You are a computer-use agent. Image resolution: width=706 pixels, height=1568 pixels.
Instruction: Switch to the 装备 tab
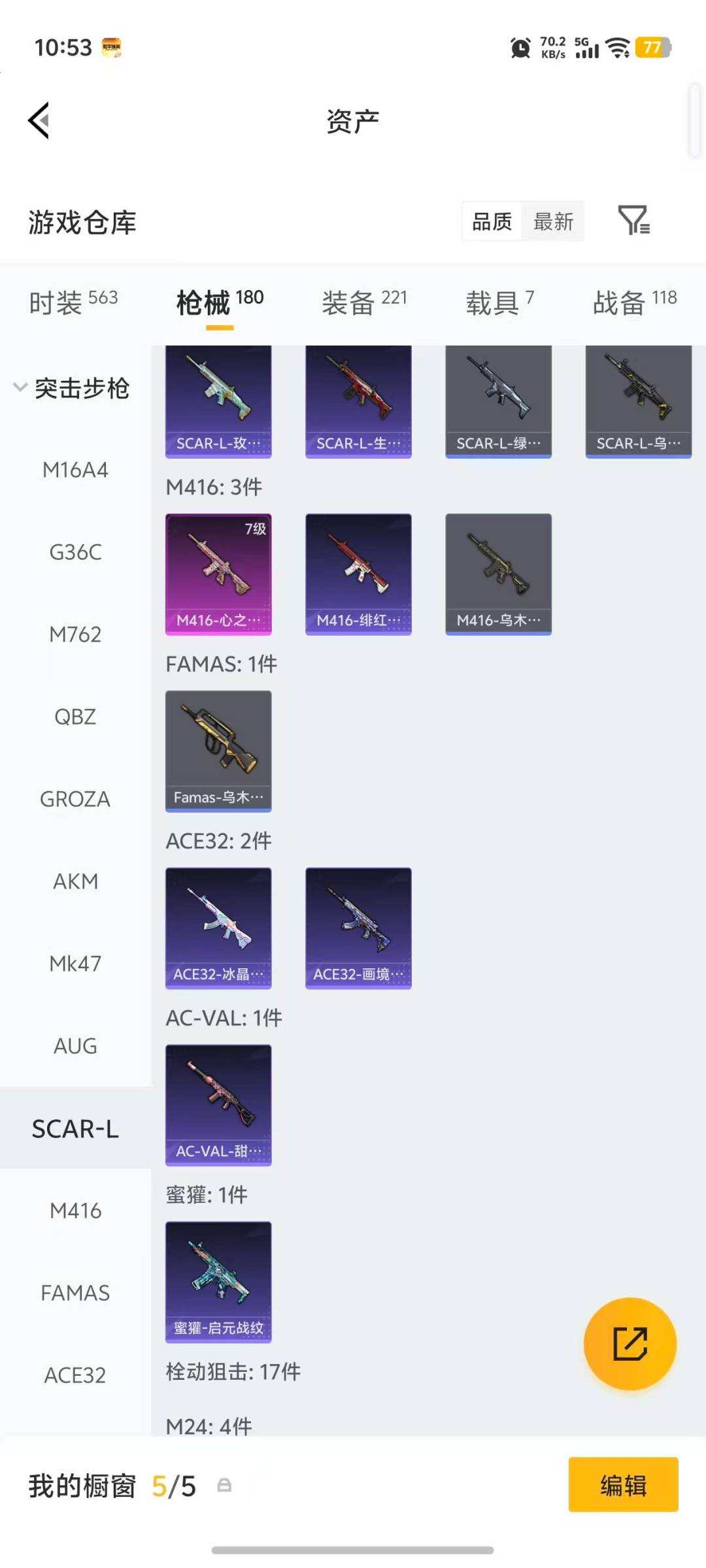[364, 302]
